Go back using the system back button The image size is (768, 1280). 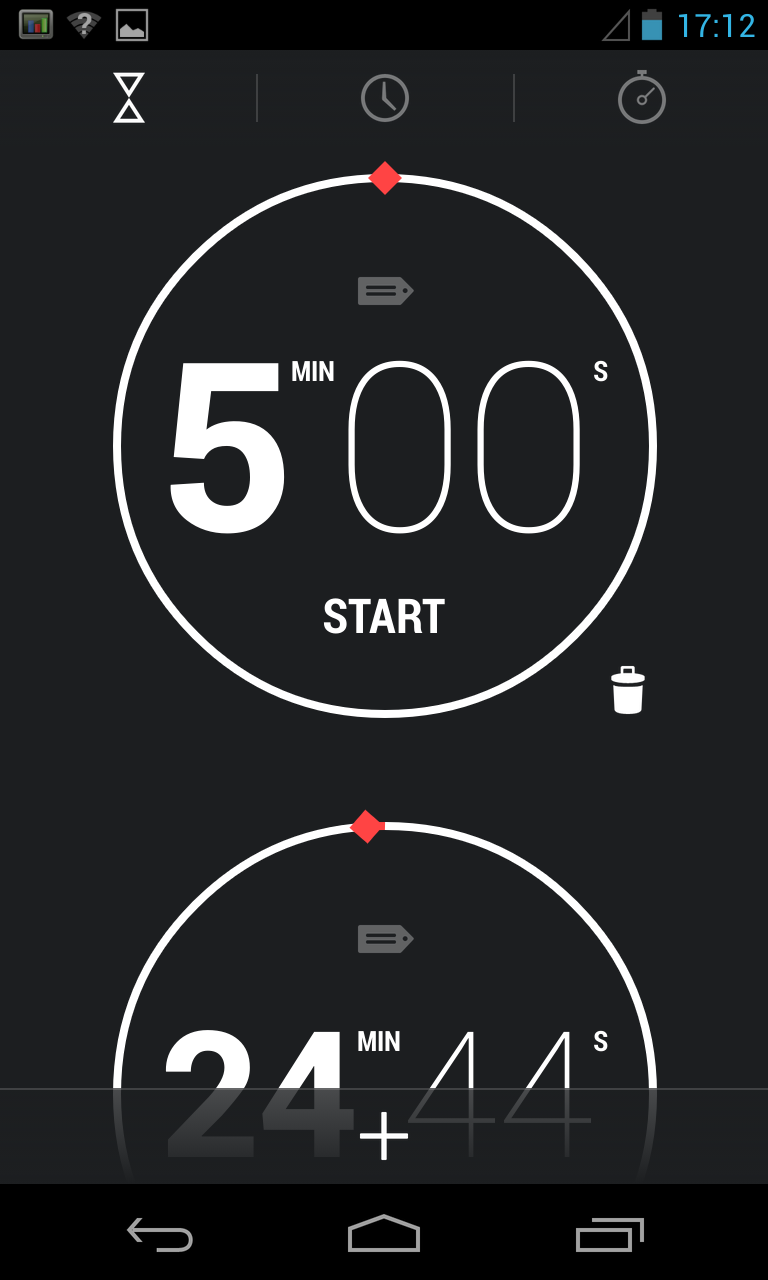160,1234
